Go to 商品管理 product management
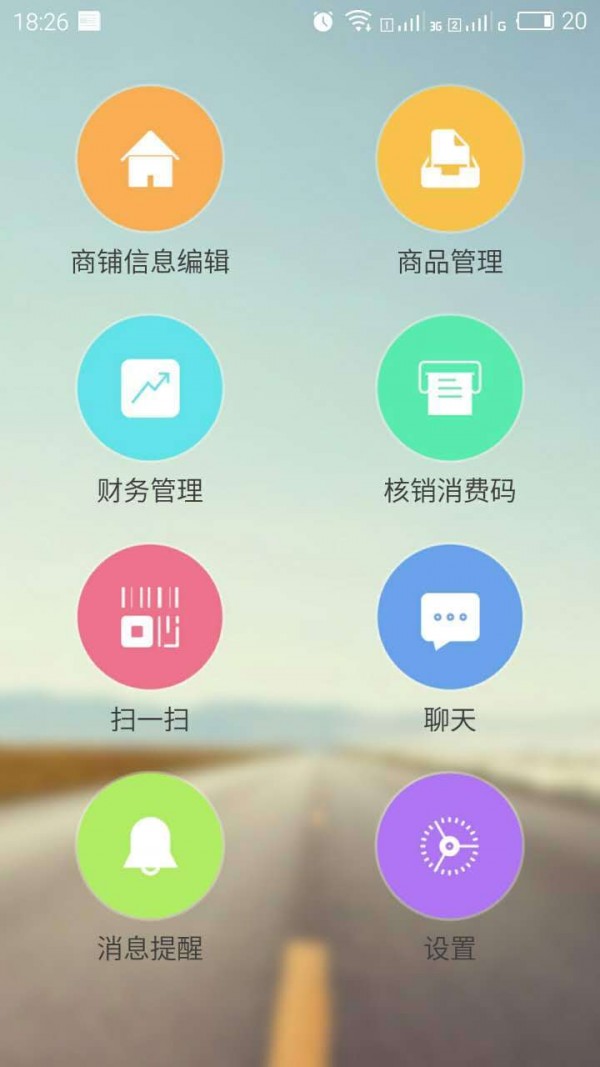This screenshot has height=1067, width=600. pos(450,160)
